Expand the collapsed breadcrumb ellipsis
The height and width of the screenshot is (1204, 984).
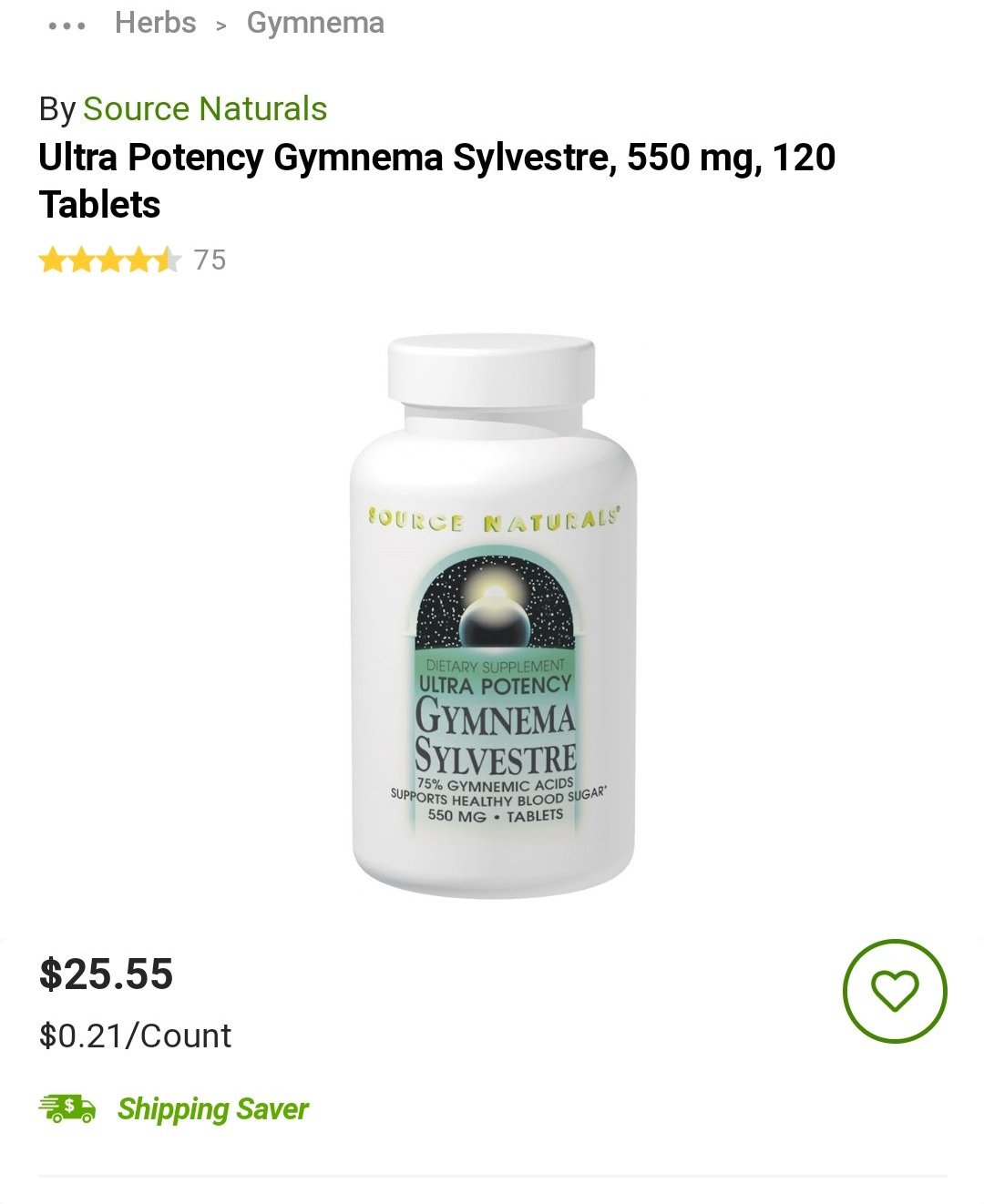click(x=67, y=26)
